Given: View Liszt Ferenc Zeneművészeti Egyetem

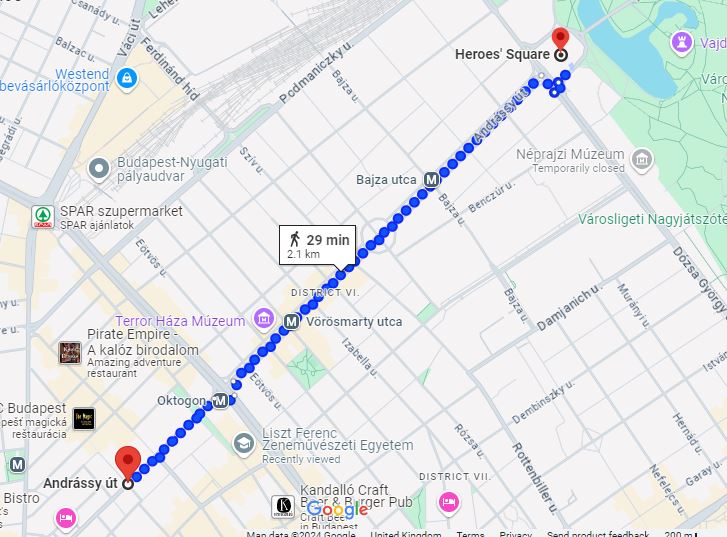Looking at the screenshot, I should (244, 443).
